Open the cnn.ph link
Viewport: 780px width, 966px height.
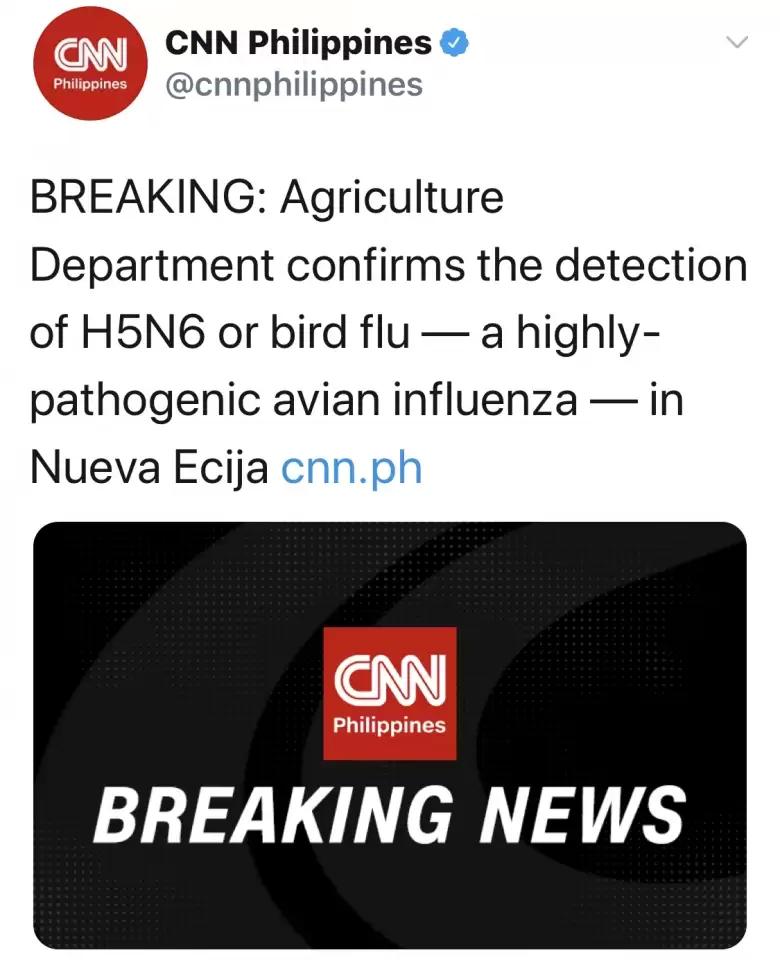click(352, 466)
